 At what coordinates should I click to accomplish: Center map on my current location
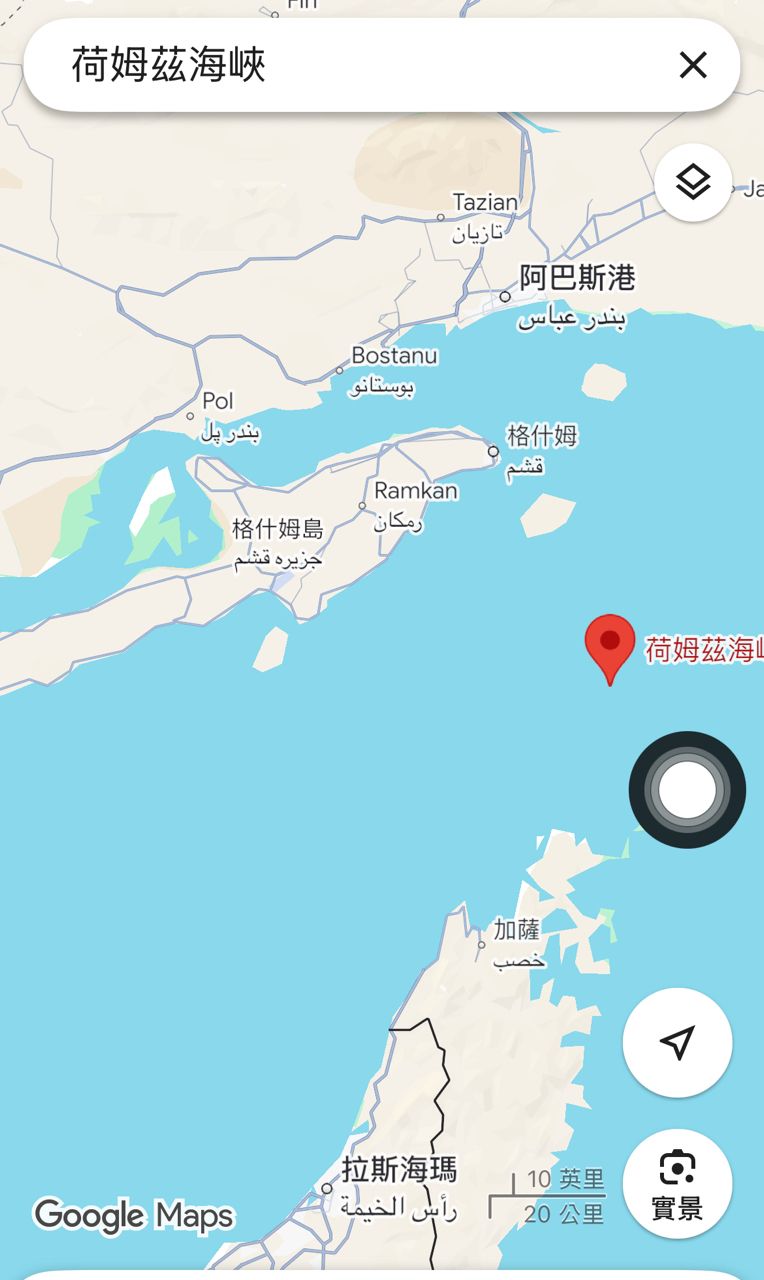677,1042
